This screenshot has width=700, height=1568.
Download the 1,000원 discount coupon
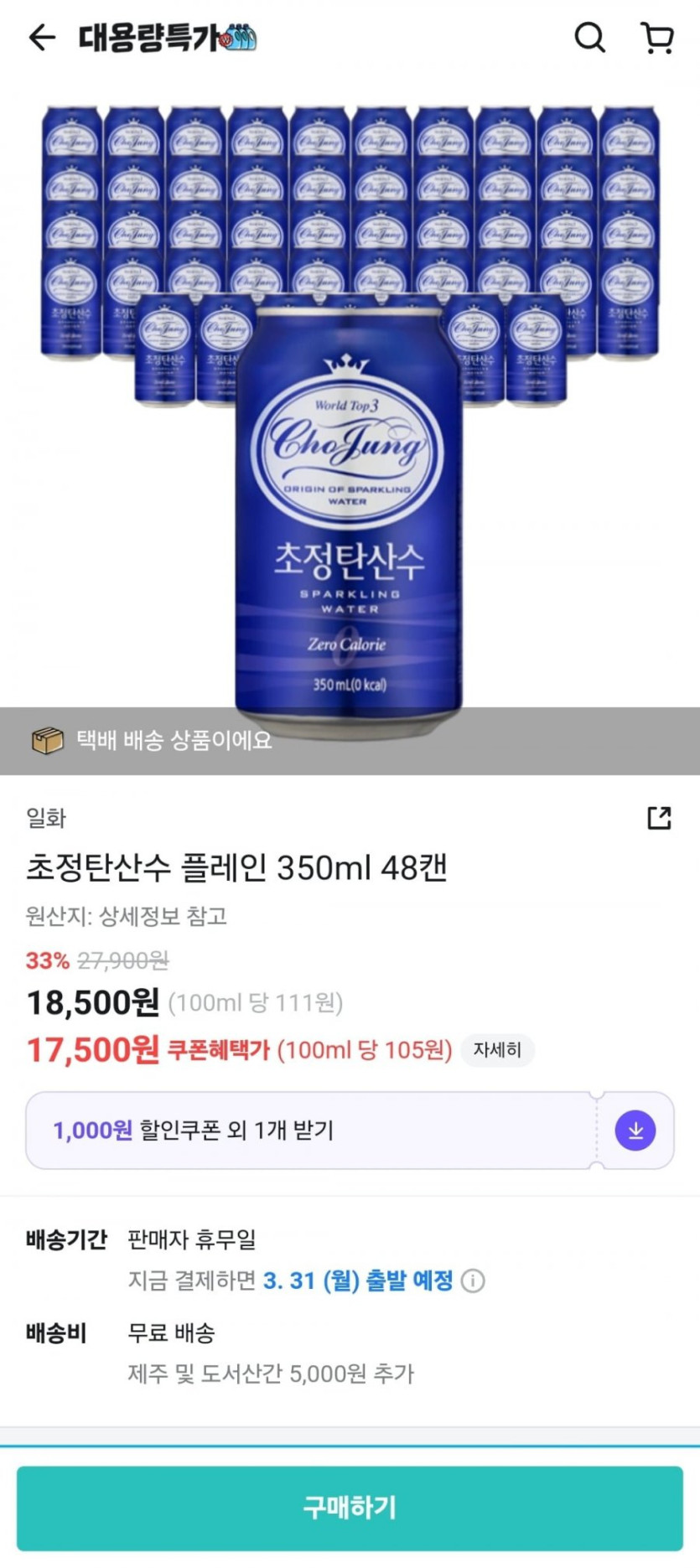tap(635, 1131)
